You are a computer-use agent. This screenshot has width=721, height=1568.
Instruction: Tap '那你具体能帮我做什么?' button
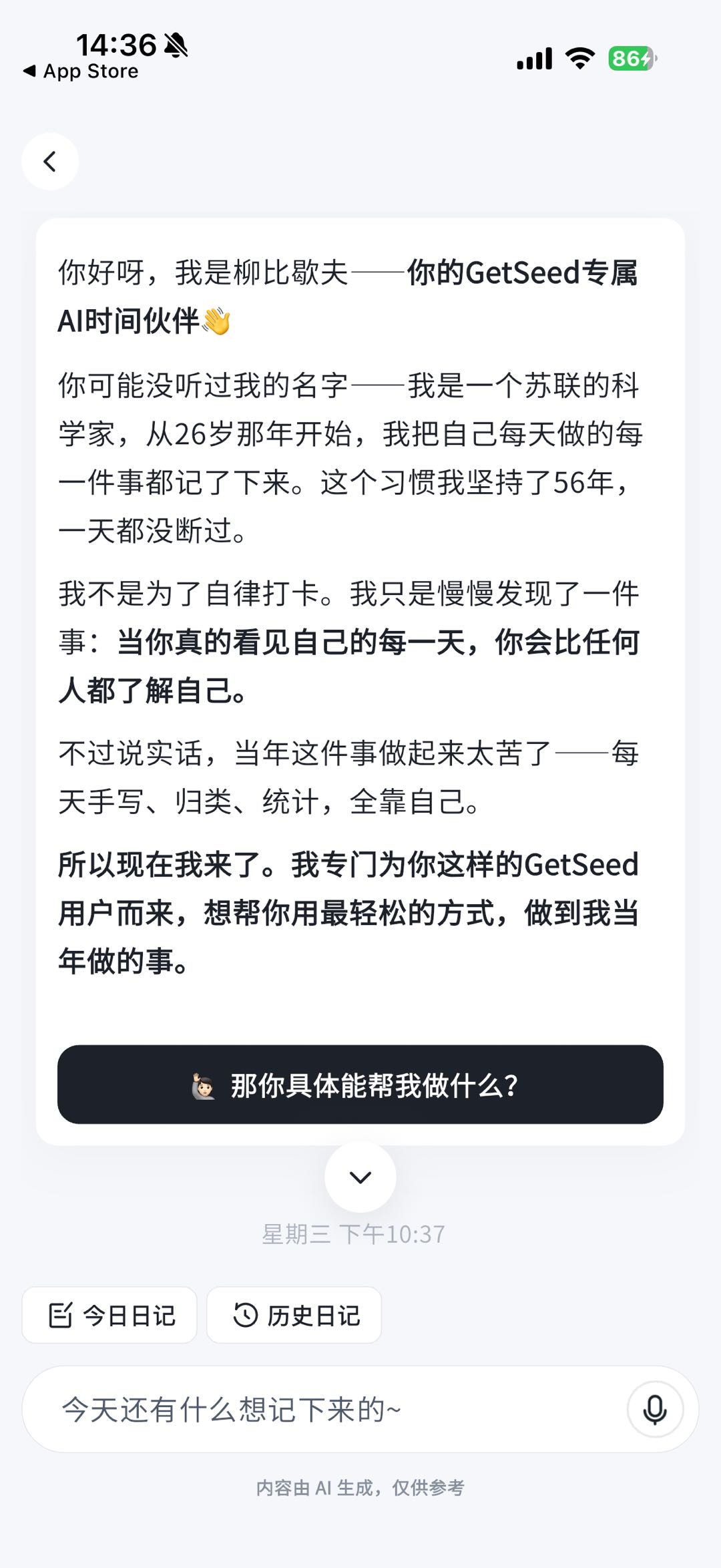[360, 1085]
